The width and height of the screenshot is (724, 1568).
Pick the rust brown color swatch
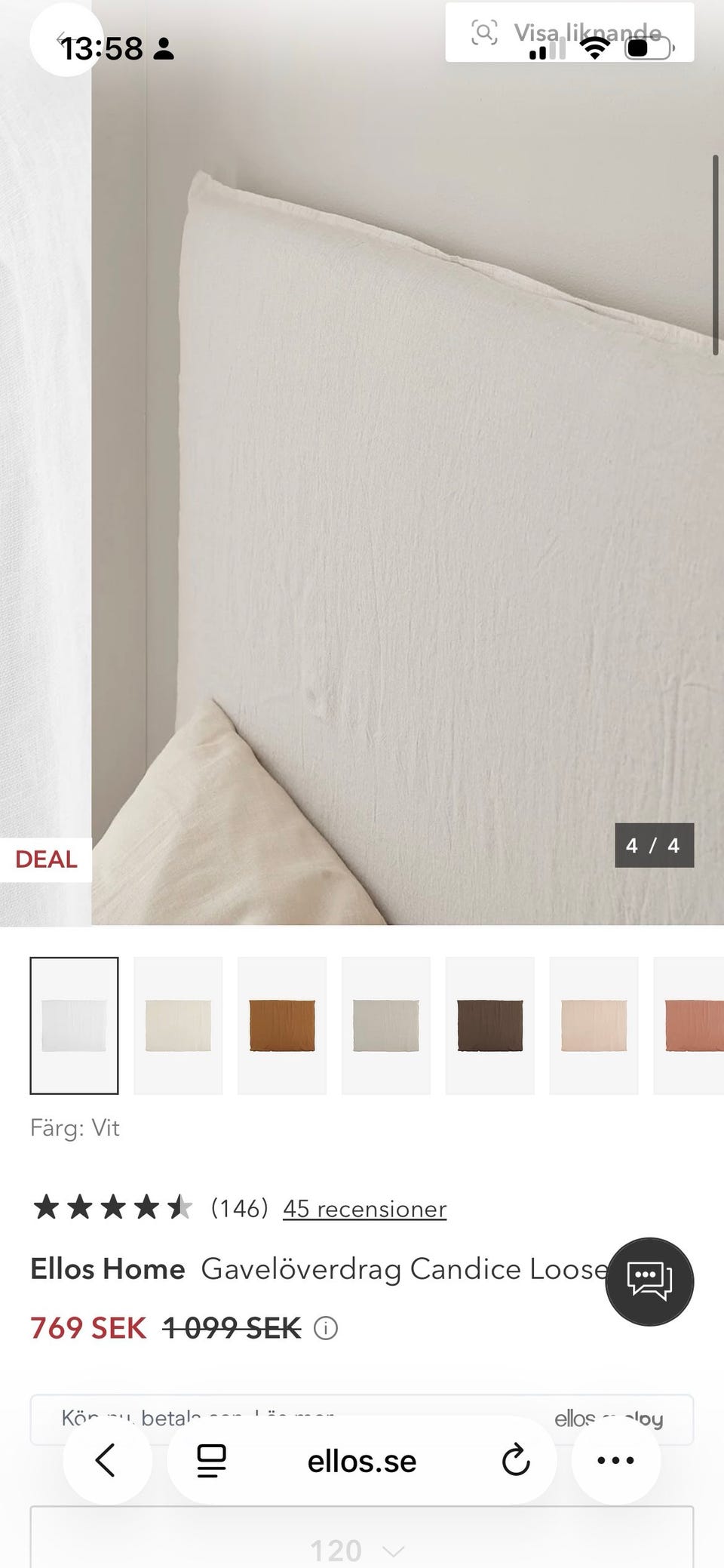pos(282,1025)
